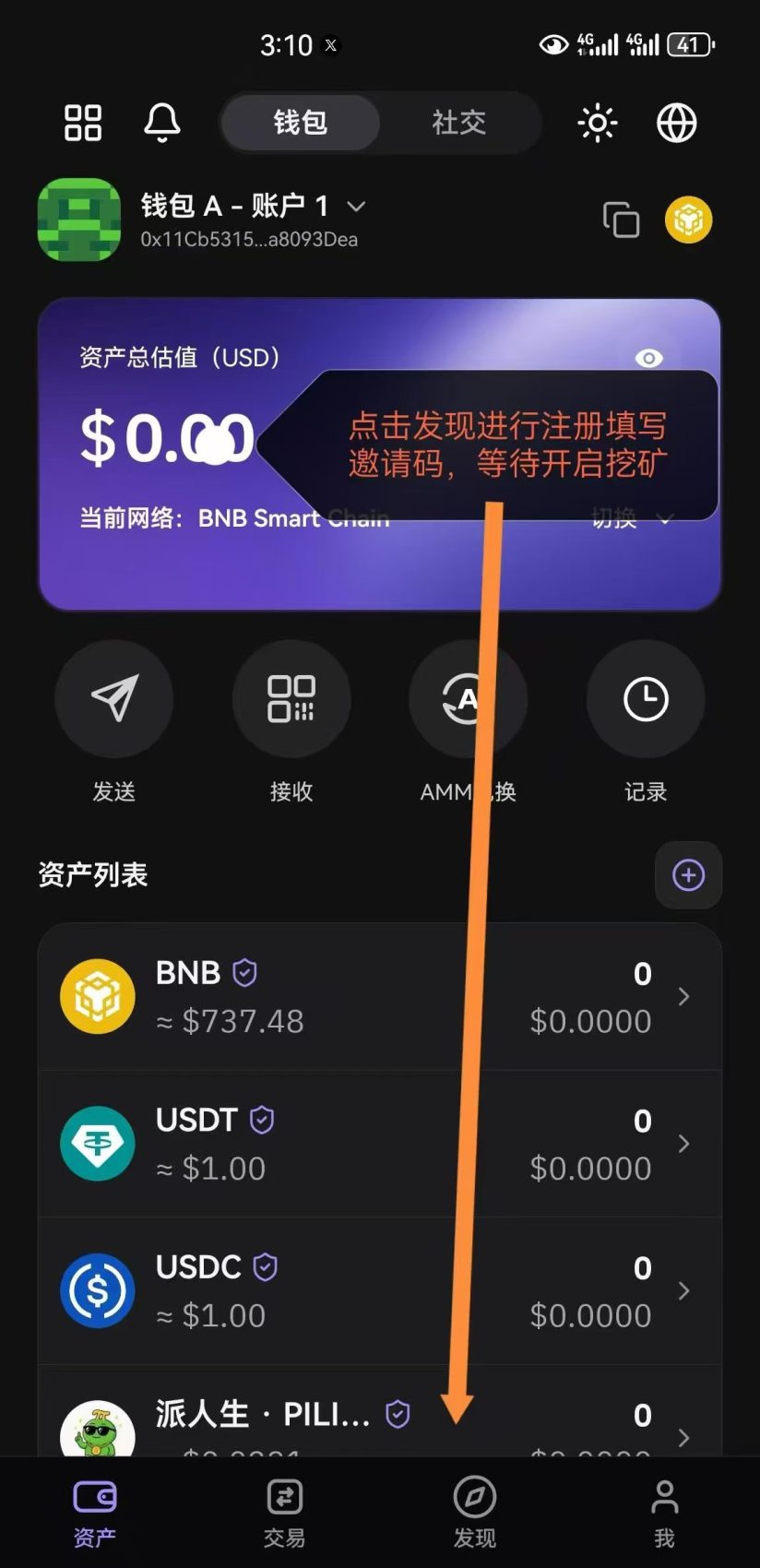The width and height of the screenshot is (760, 1568).
Task: Go to the 交易 tab
Action: (x=284, y=1513)
